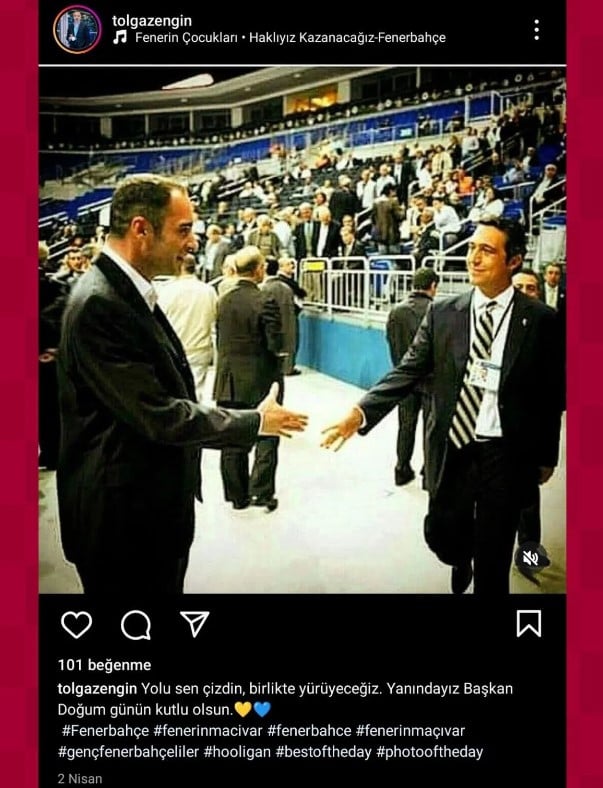This screenshot has width=603, height=788.
Task: Open the #photooftheday hashtag
Action: [429, 751]
